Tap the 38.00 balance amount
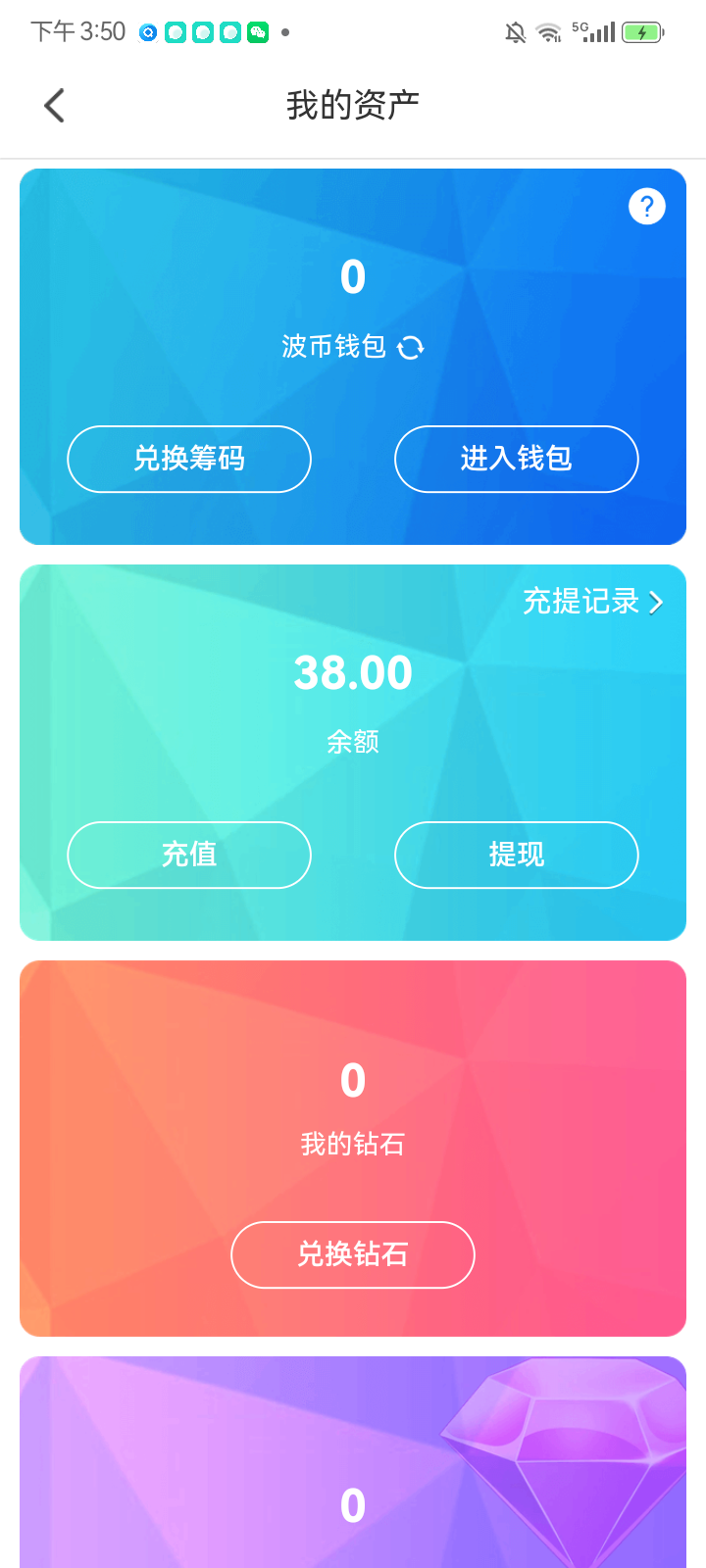706x1568 pixels. (352, 672)
